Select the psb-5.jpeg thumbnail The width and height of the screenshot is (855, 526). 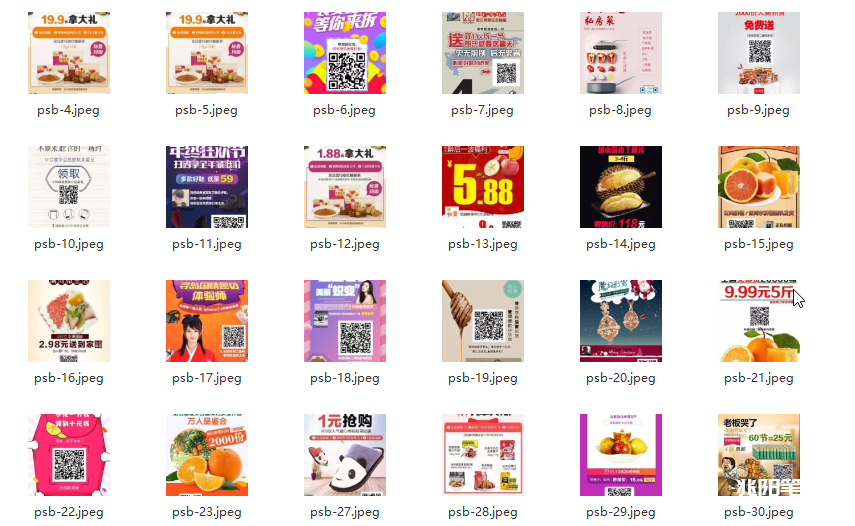click(207, 53)
